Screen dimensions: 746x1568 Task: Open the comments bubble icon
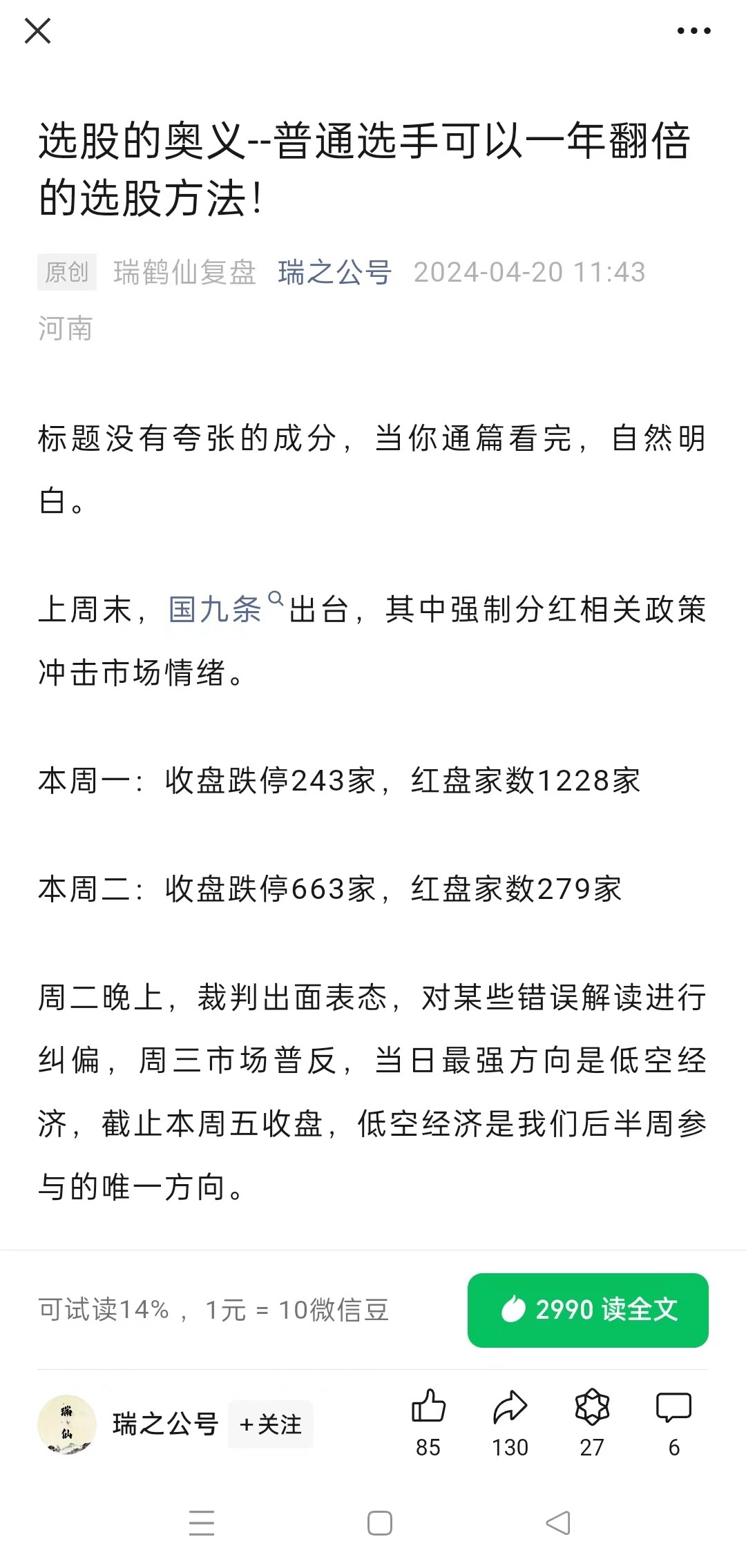point(673,1407)
